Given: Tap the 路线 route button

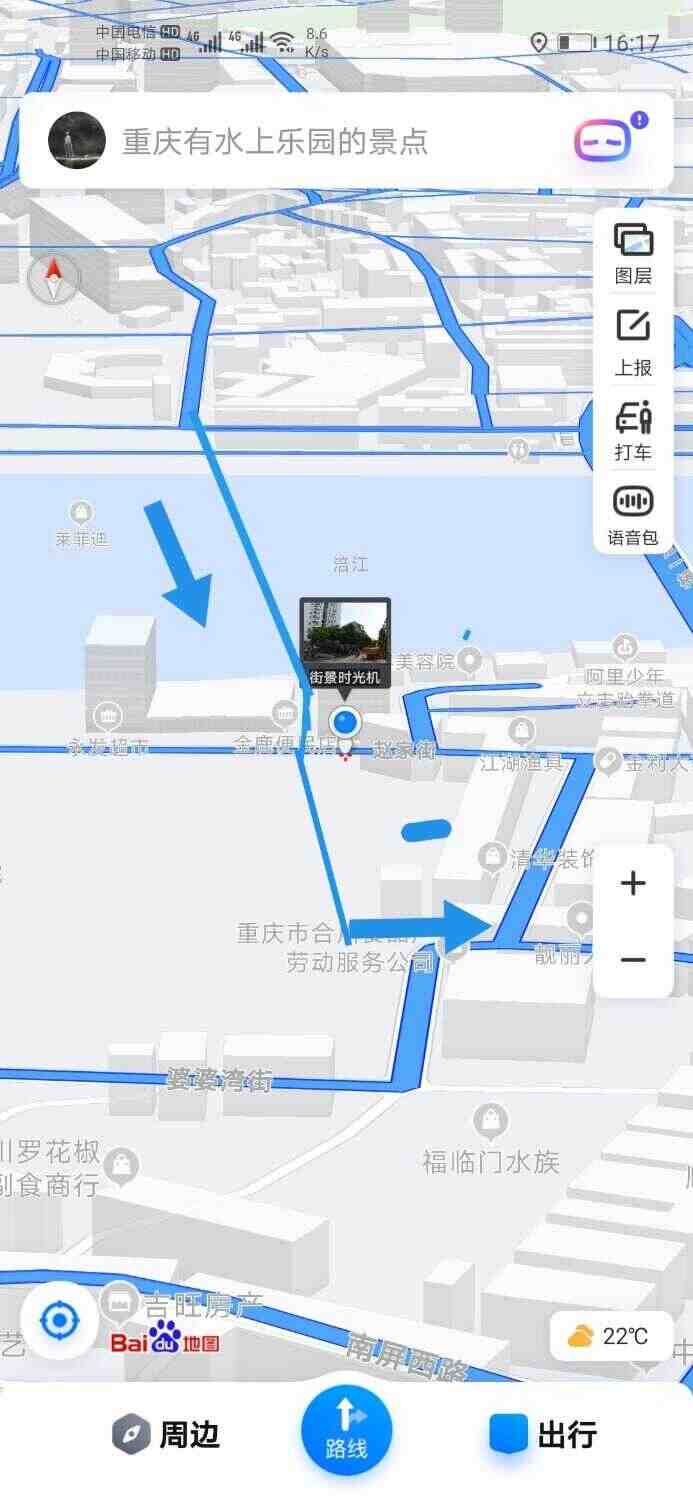Looking at the screenshot, I should [x=346, y=1430].
